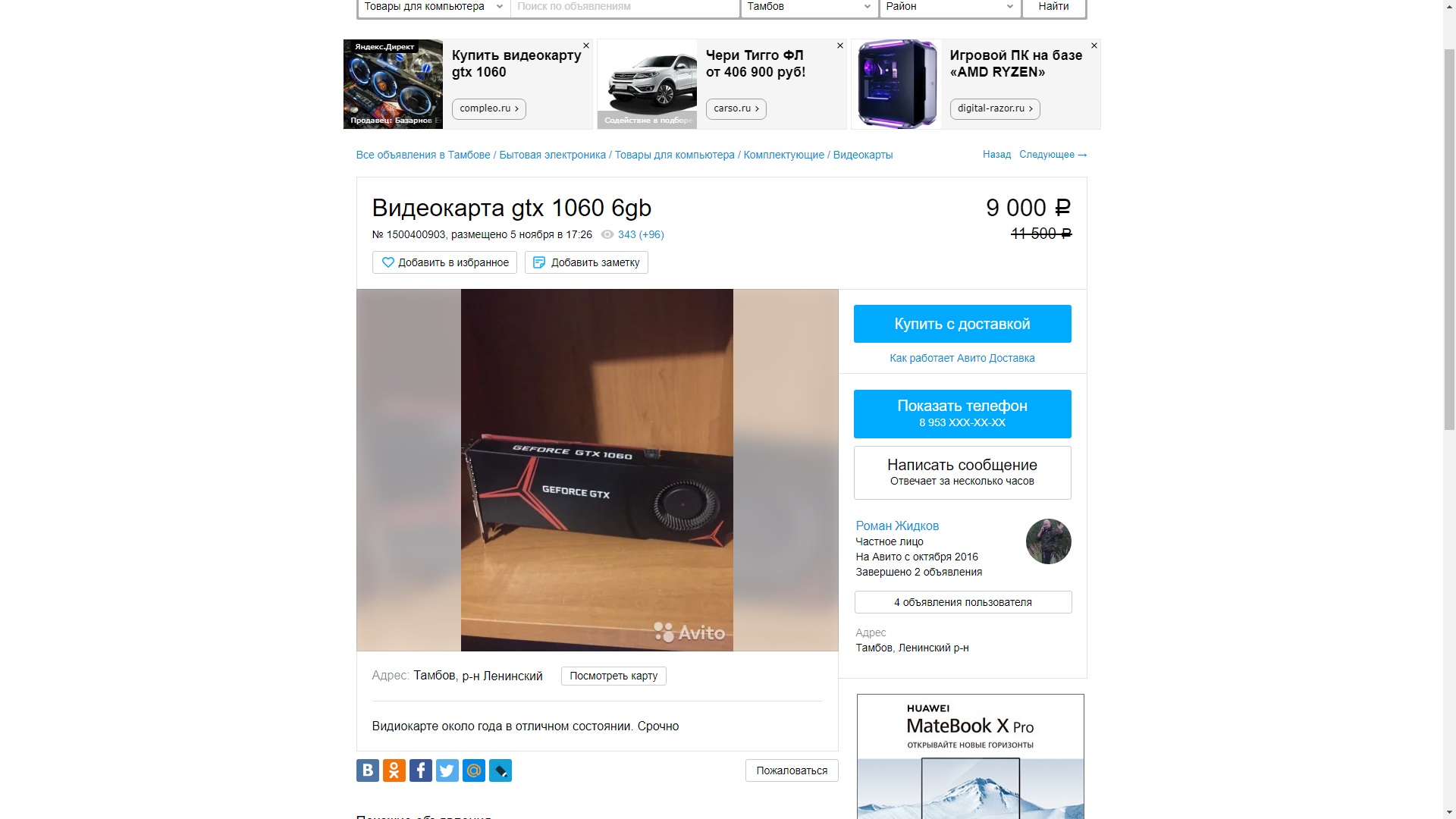Tap Посмотреть карту button
Image resolution: width=1456 pixels, height=819 pixels.
pos(613,676)
